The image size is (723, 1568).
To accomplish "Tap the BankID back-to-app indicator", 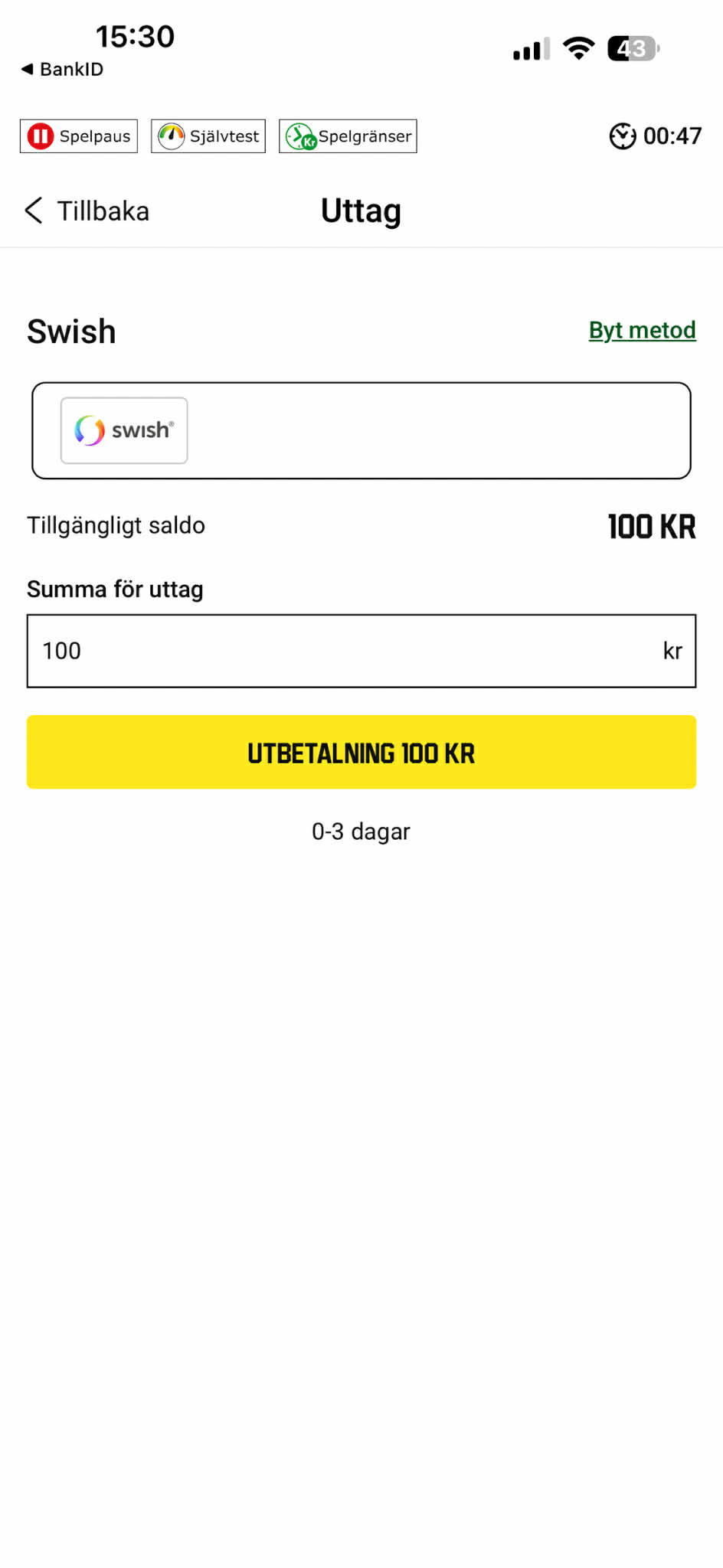I will [61, 69].
